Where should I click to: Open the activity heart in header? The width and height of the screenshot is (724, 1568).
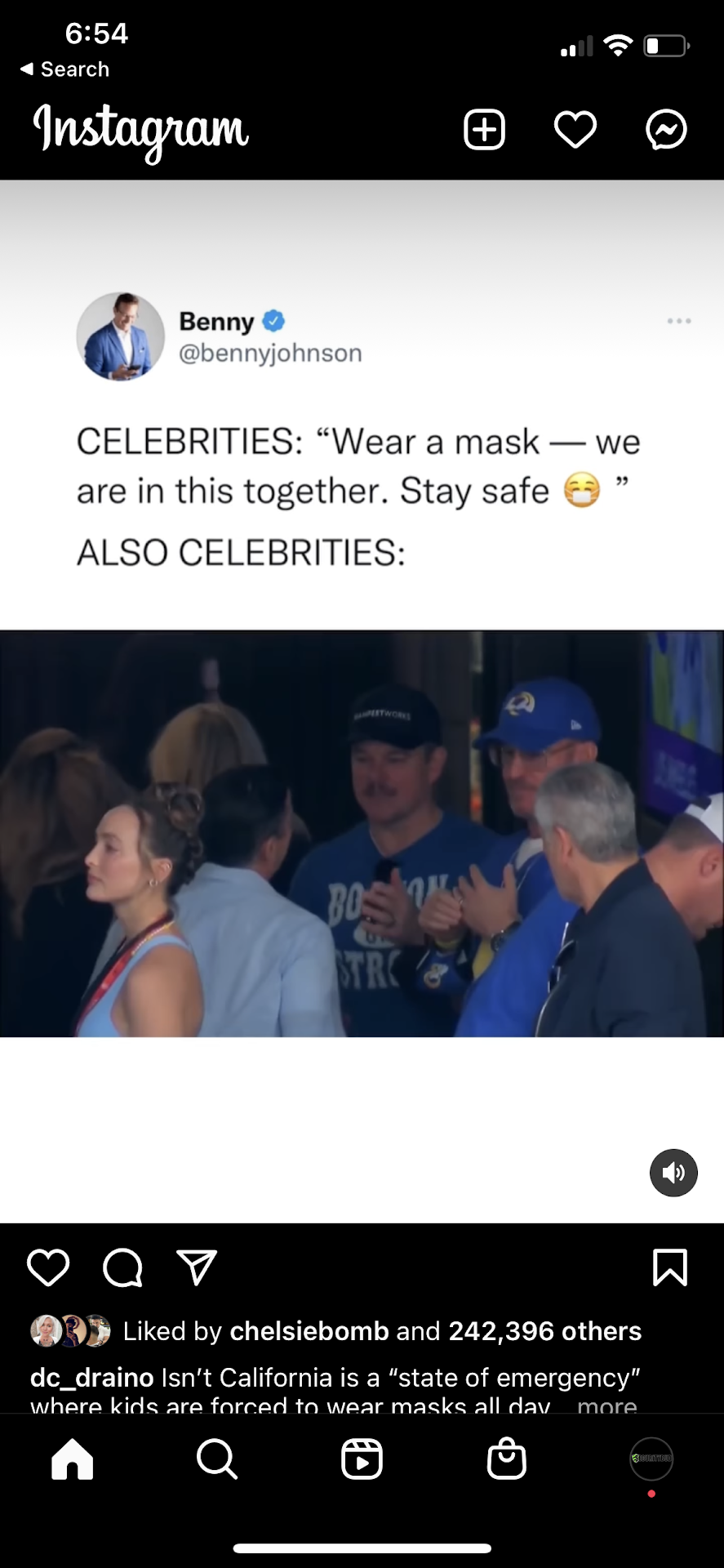pyautogui.click(x=575, y=130)
